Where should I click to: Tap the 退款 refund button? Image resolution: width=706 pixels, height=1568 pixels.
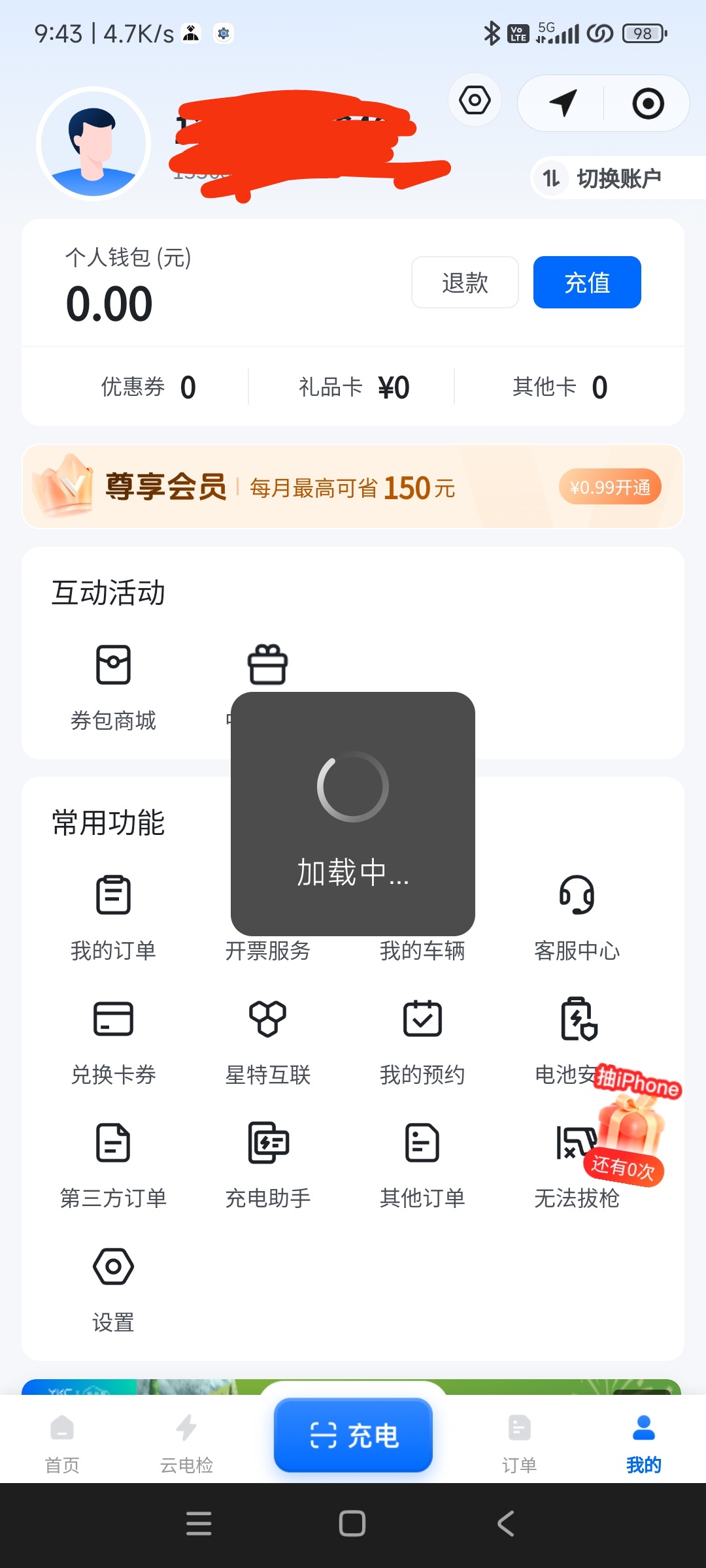pyautogui.click(x=465, y=282)
